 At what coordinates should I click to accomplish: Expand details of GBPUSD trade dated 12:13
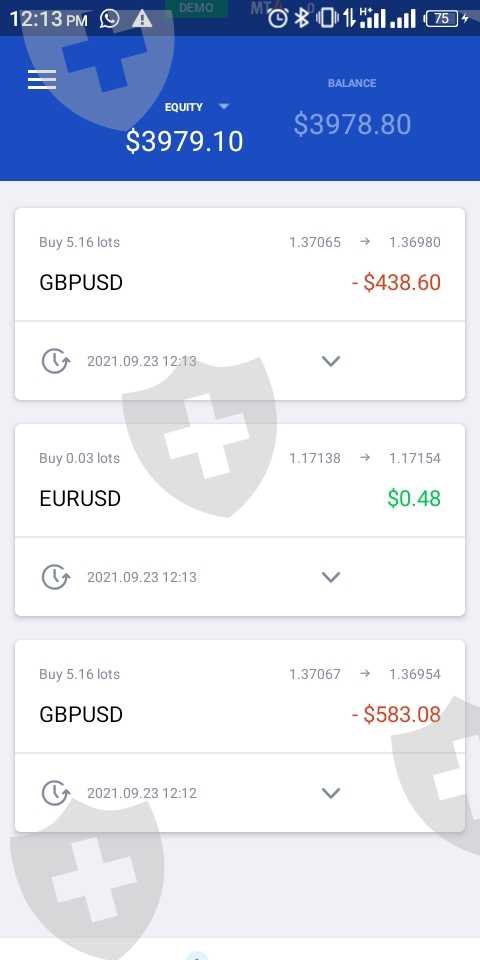tap(331, 361)
